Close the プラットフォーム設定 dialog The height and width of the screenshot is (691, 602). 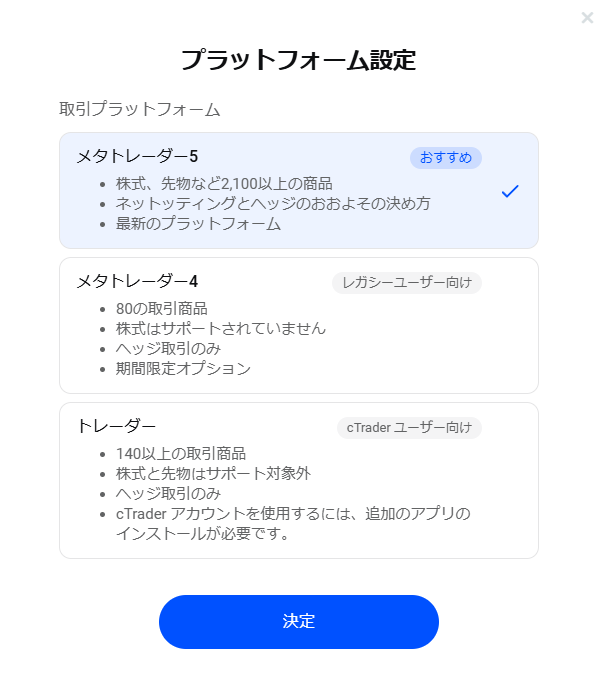coord(587,17)
